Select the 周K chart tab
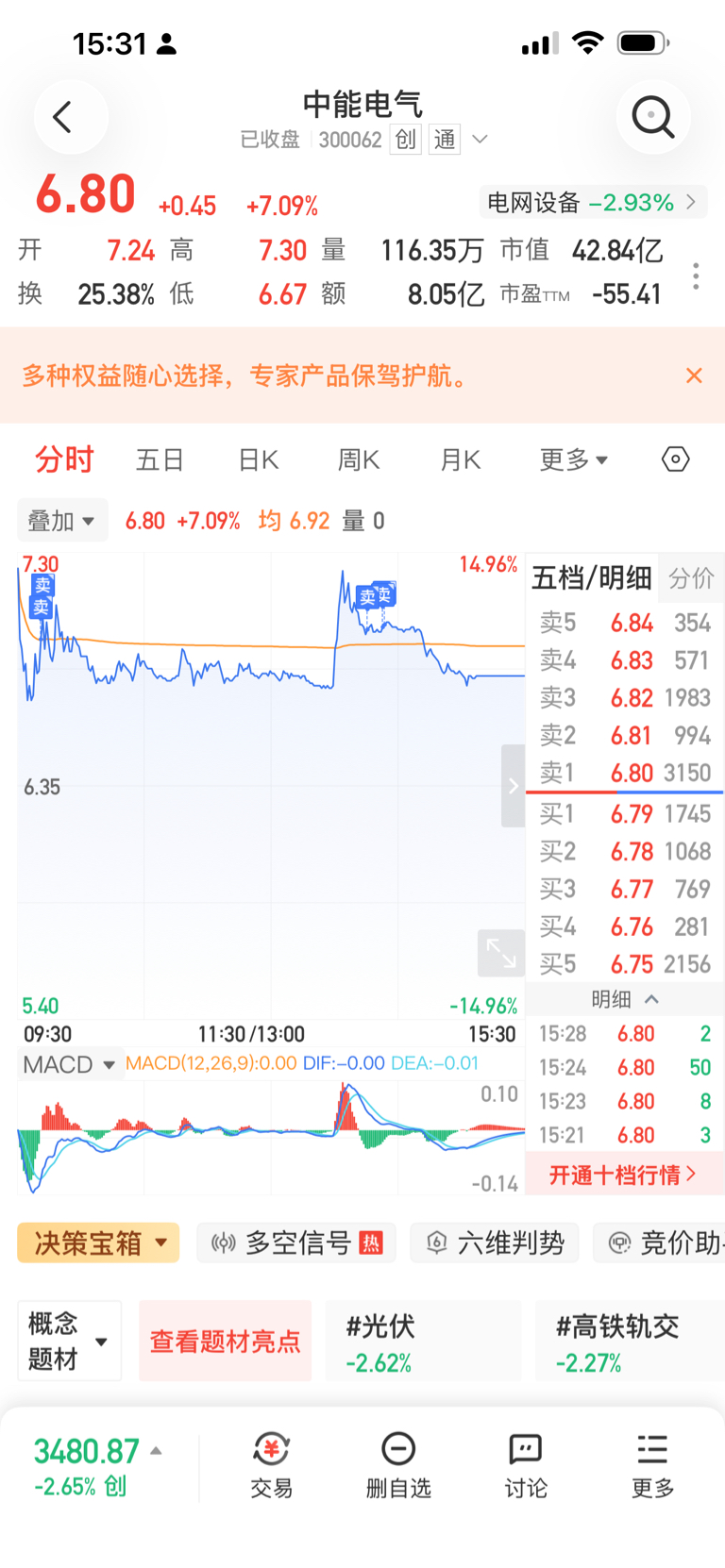 point(359,460)
